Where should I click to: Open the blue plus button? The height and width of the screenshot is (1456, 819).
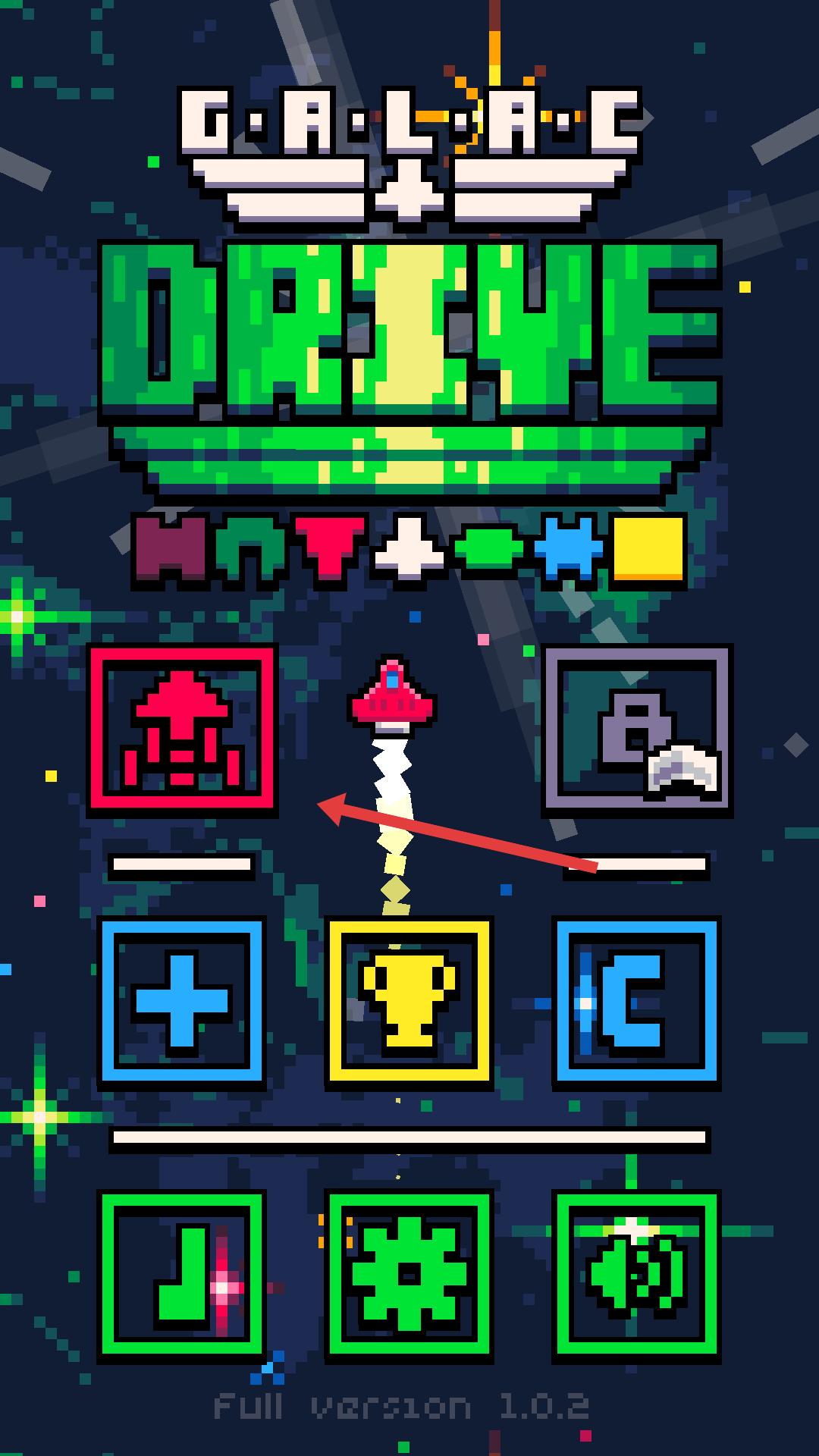pos(181,1003)
